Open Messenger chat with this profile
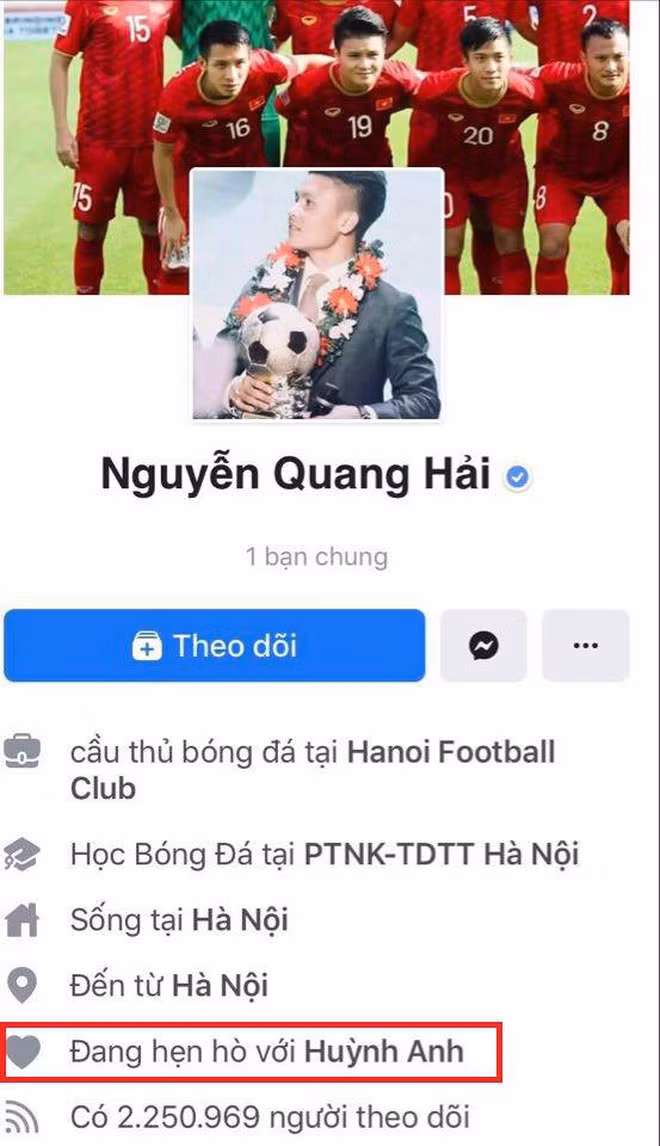660x1146 pixels. click(483, 646)
